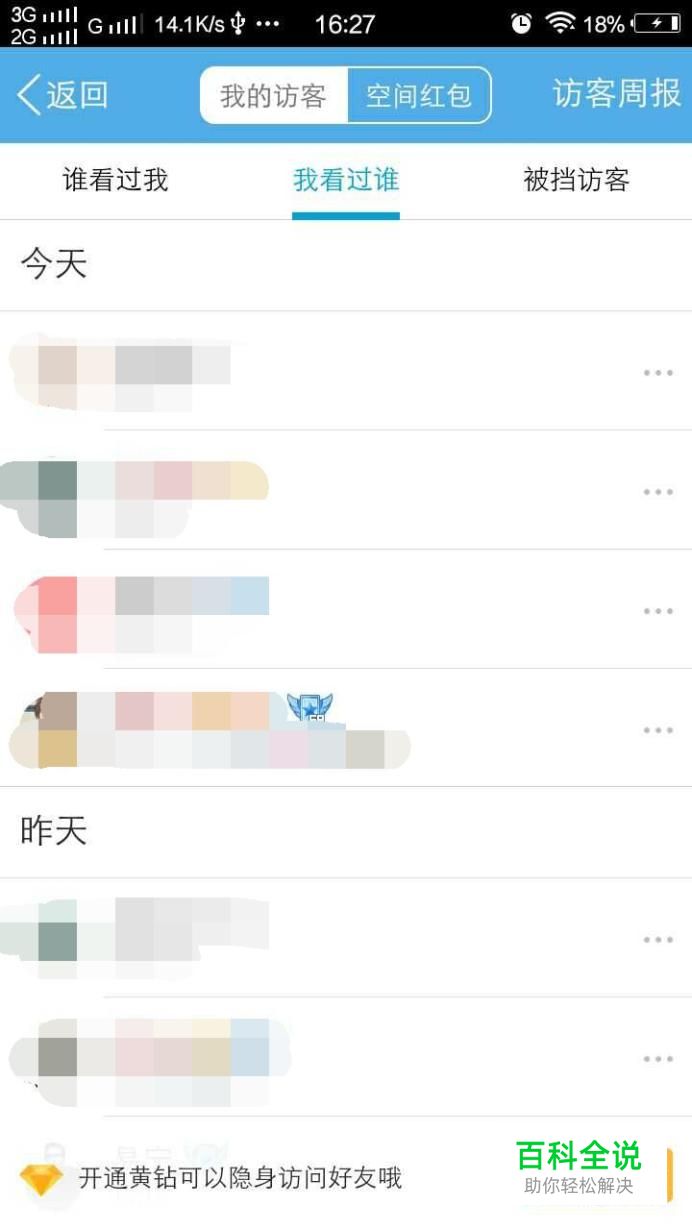Select the 我看过谁 tab
This screenshot has height=1230, width=692.
coord(346,181)
